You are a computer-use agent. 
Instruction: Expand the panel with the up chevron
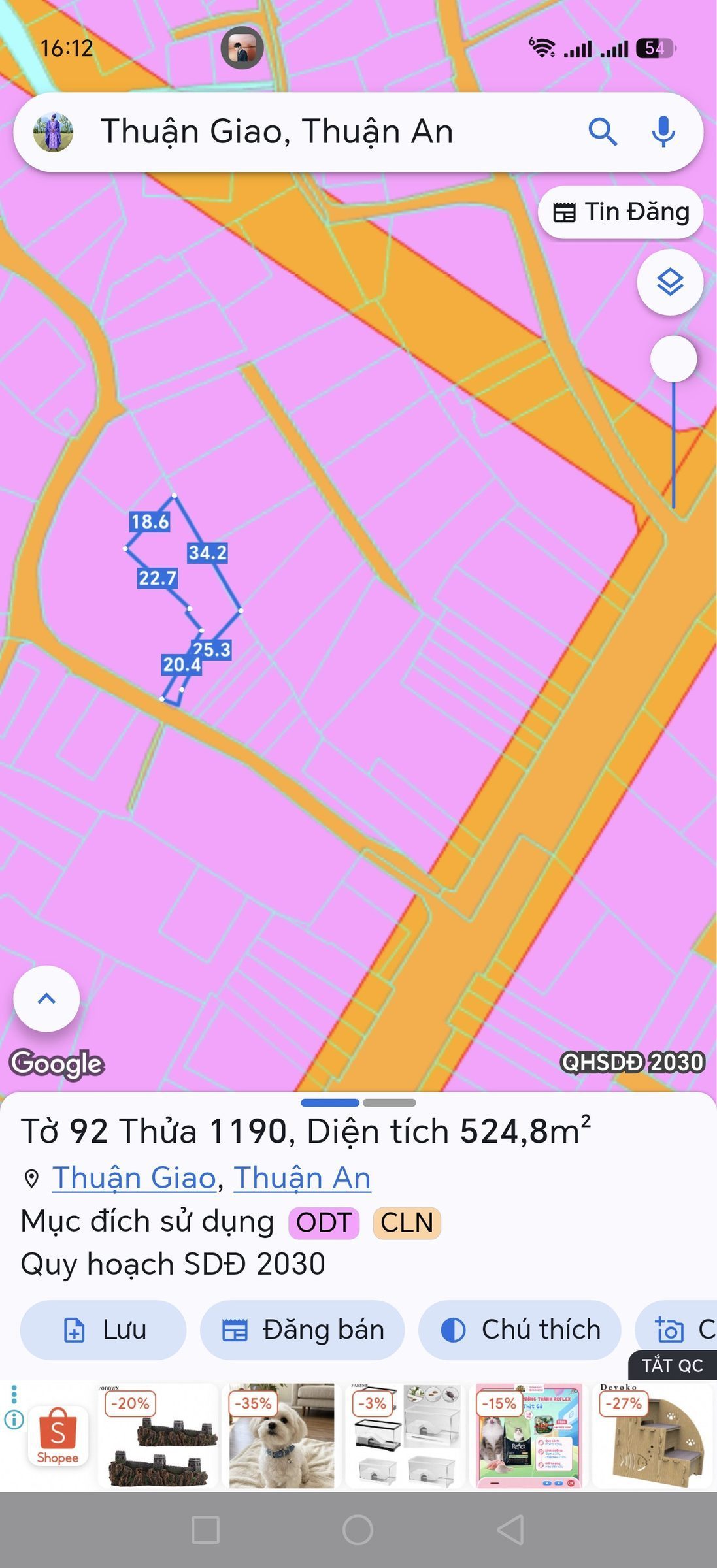point(46,998)
